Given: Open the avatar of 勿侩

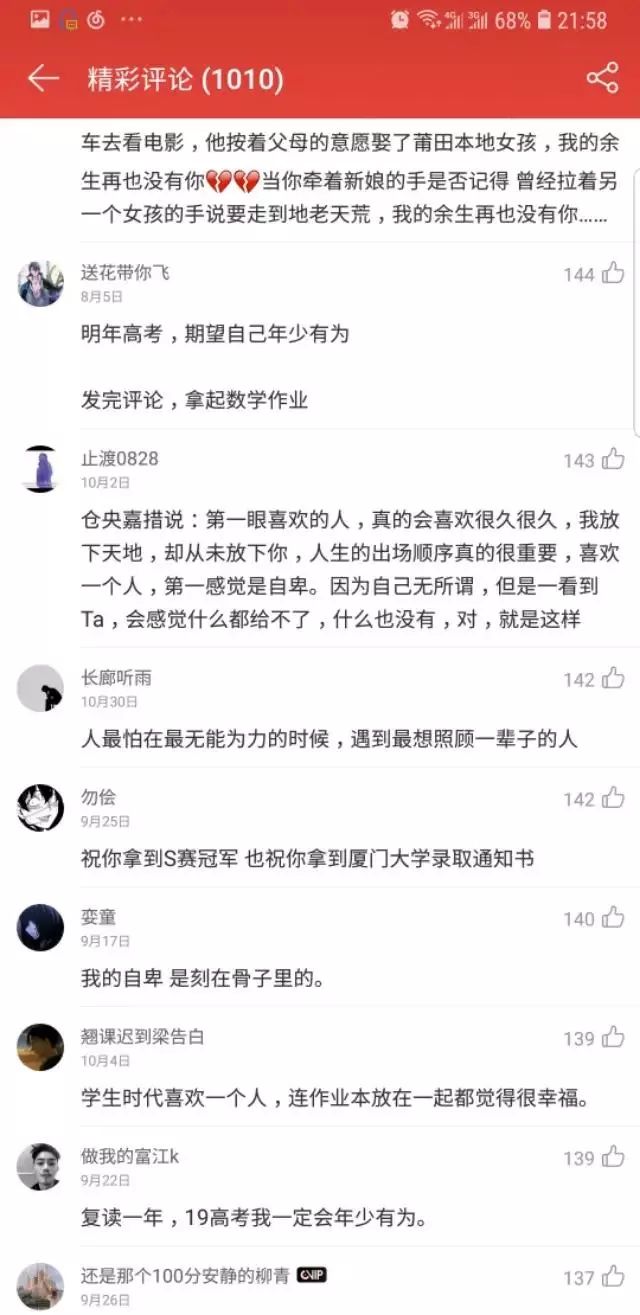Looking at the screenshot, I should coord(41,808).
